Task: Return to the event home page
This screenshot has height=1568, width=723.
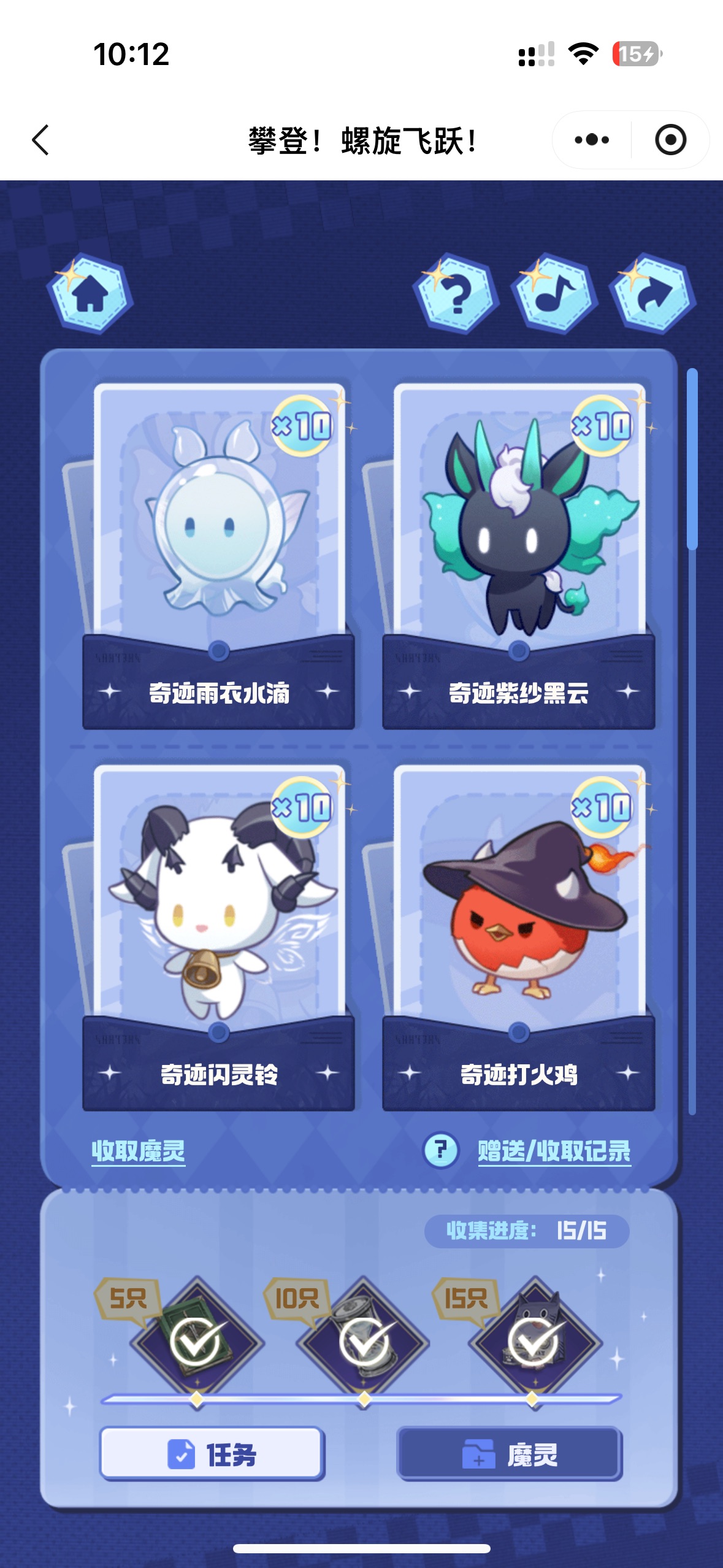Action: click(90, 294)
